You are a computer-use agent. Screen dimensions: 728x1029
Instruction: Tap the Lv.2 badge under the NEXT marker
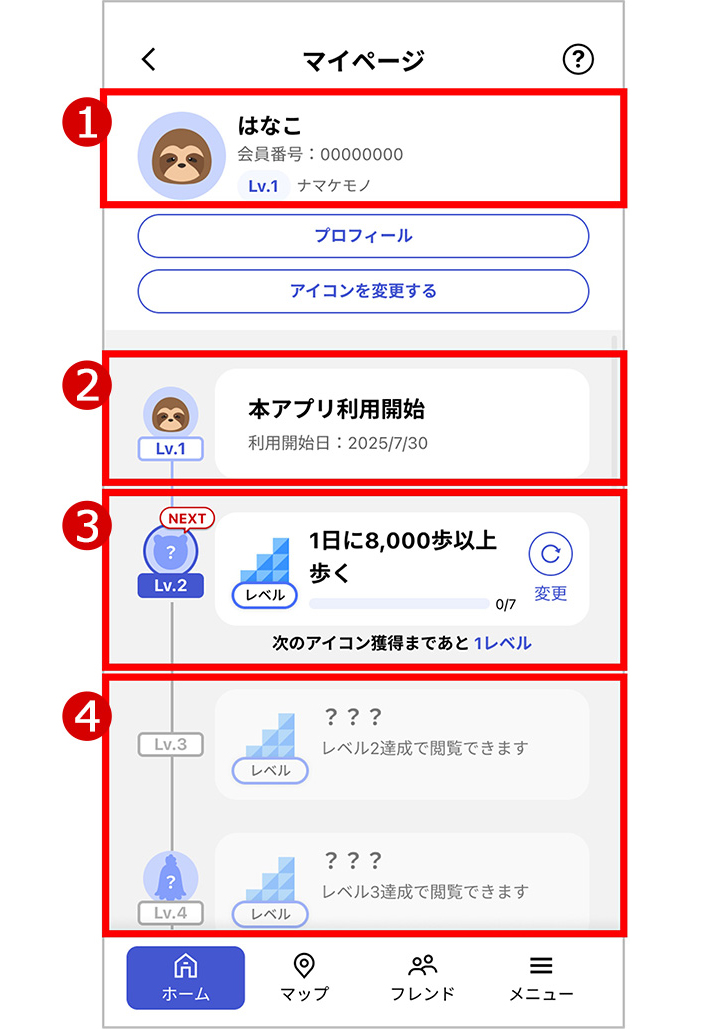click(x=171, y=585)
